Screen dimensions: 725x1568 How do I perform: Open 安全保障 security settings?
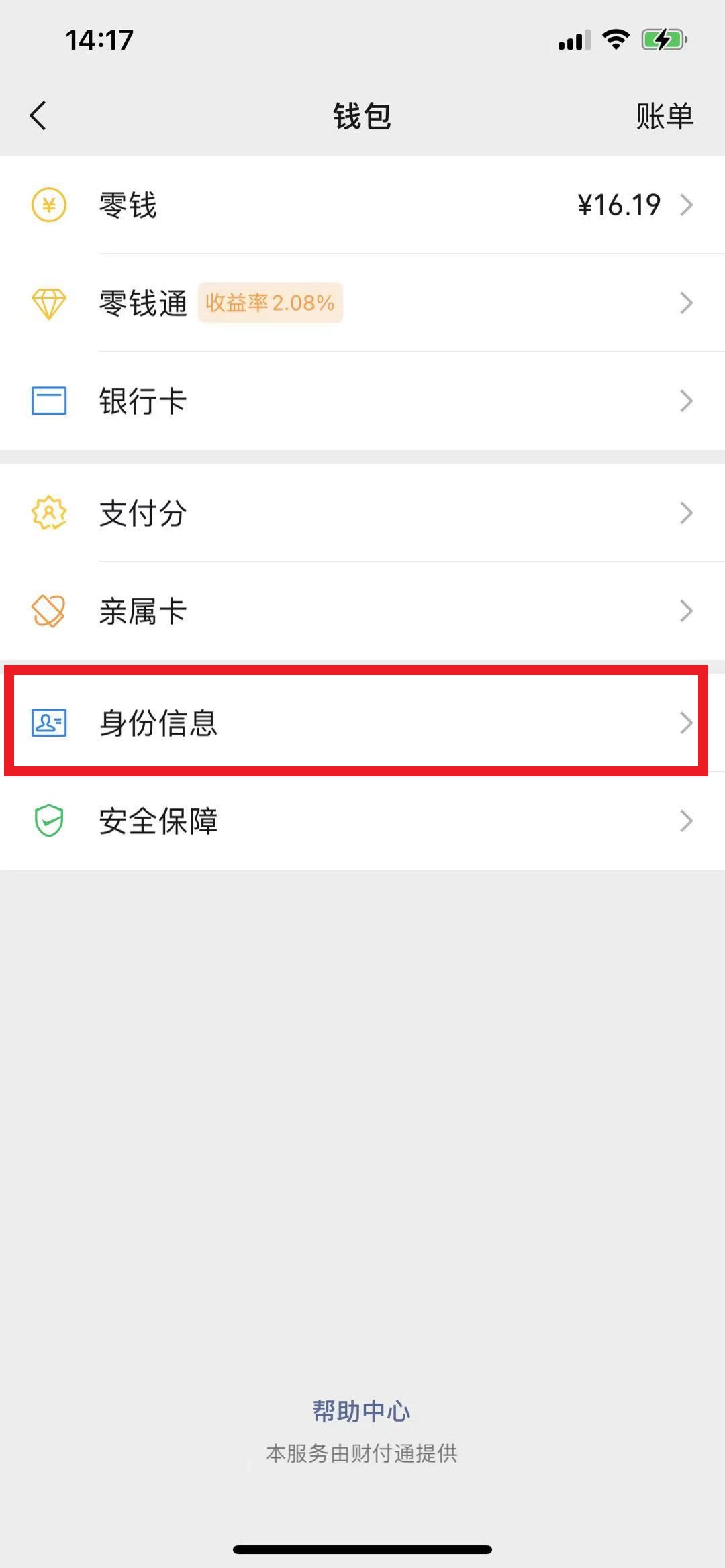(x=362, y=821)
